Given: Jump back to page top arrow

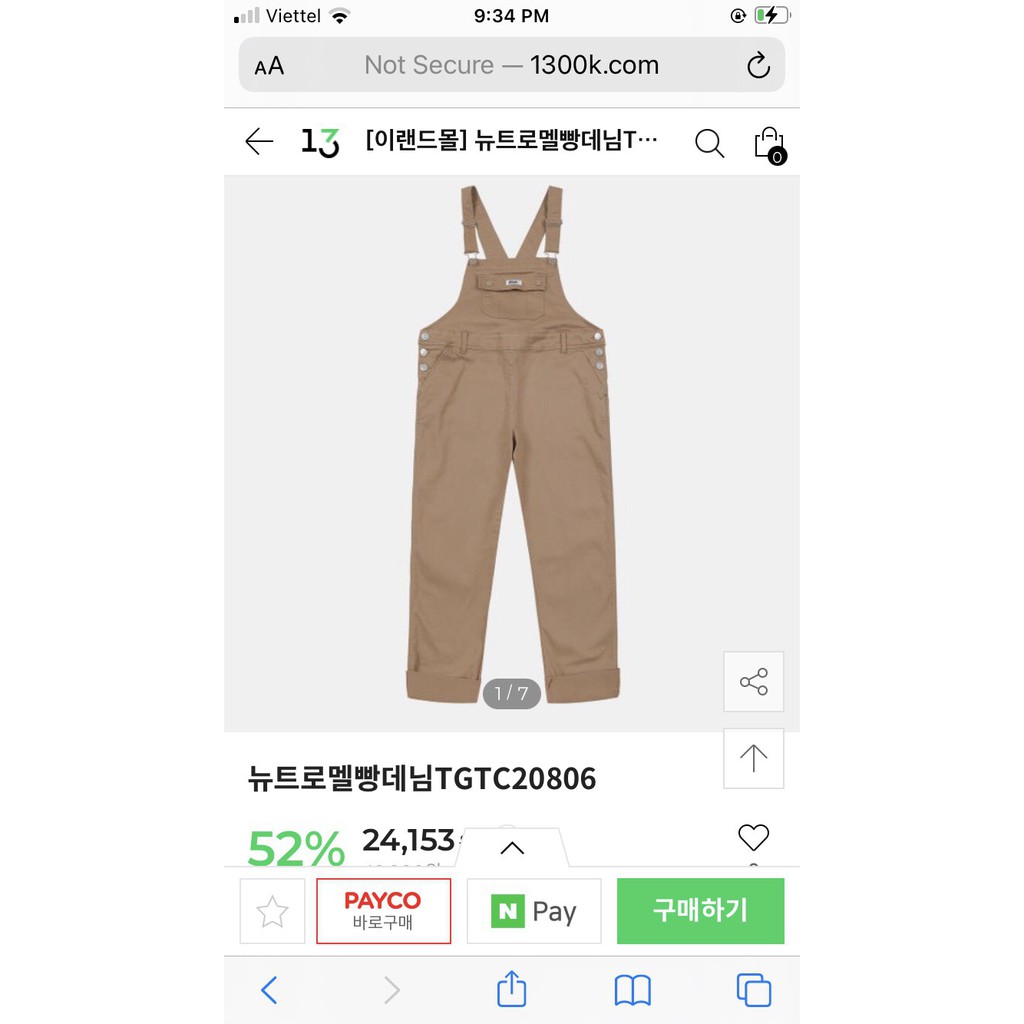Looking at the screenshot, I should pyautogui.click(x=753, y=758).
